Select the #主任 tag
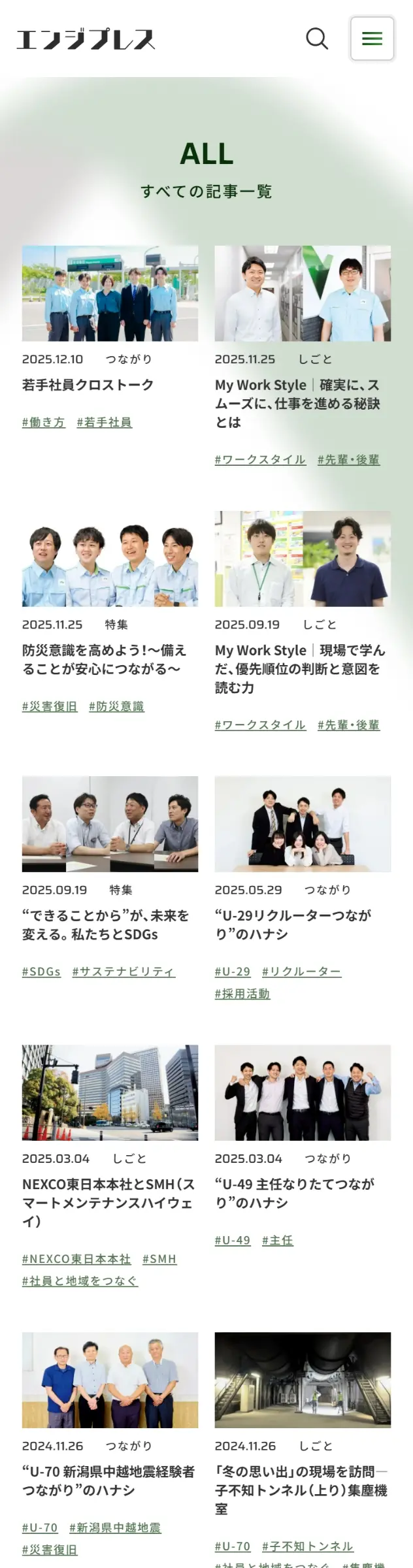Image resolution: width=413 pixels, height=1568 pixels. (278, 1241)
